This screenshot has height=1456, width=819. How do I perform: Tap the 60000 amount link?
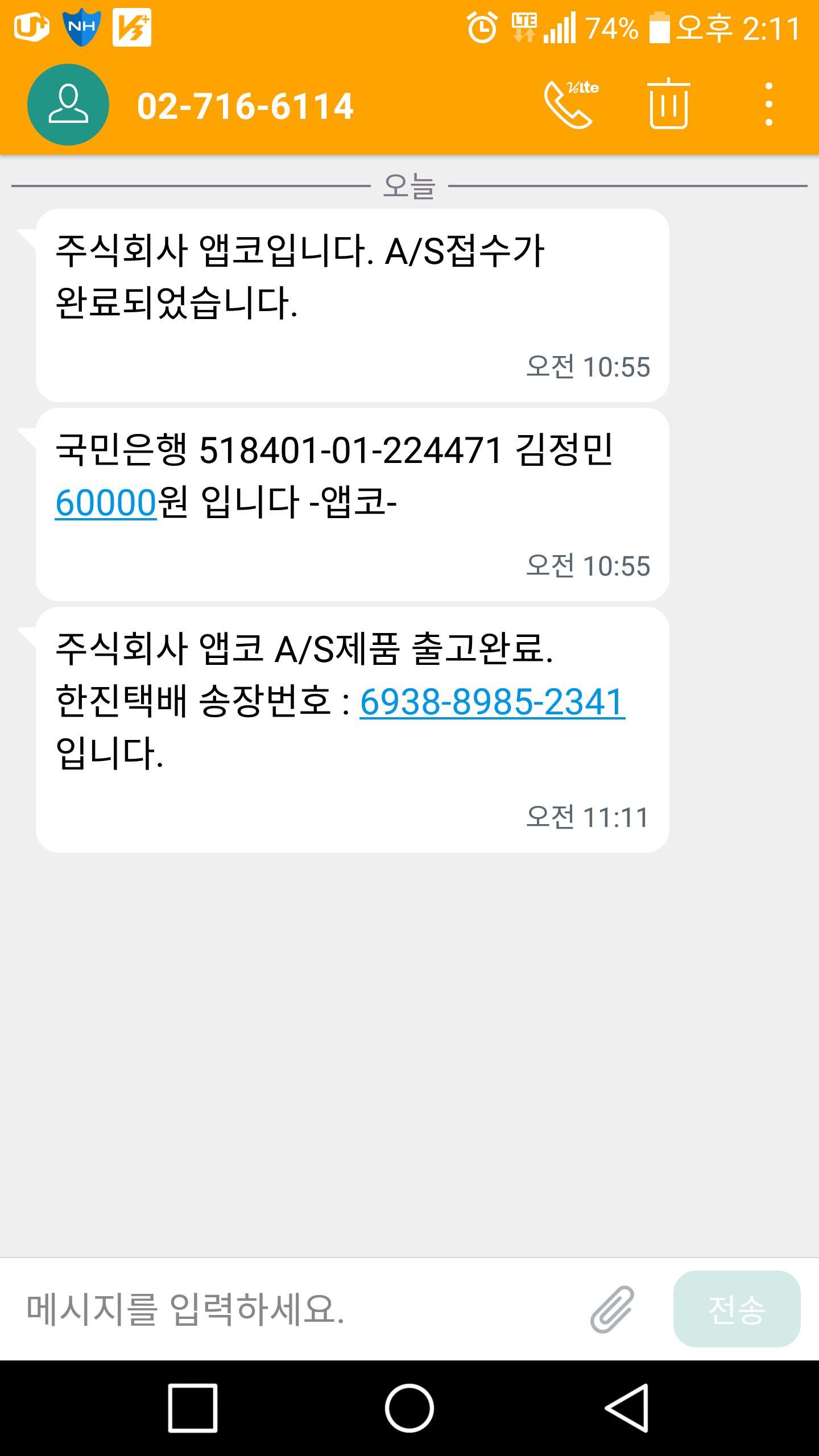click(106, 503)
